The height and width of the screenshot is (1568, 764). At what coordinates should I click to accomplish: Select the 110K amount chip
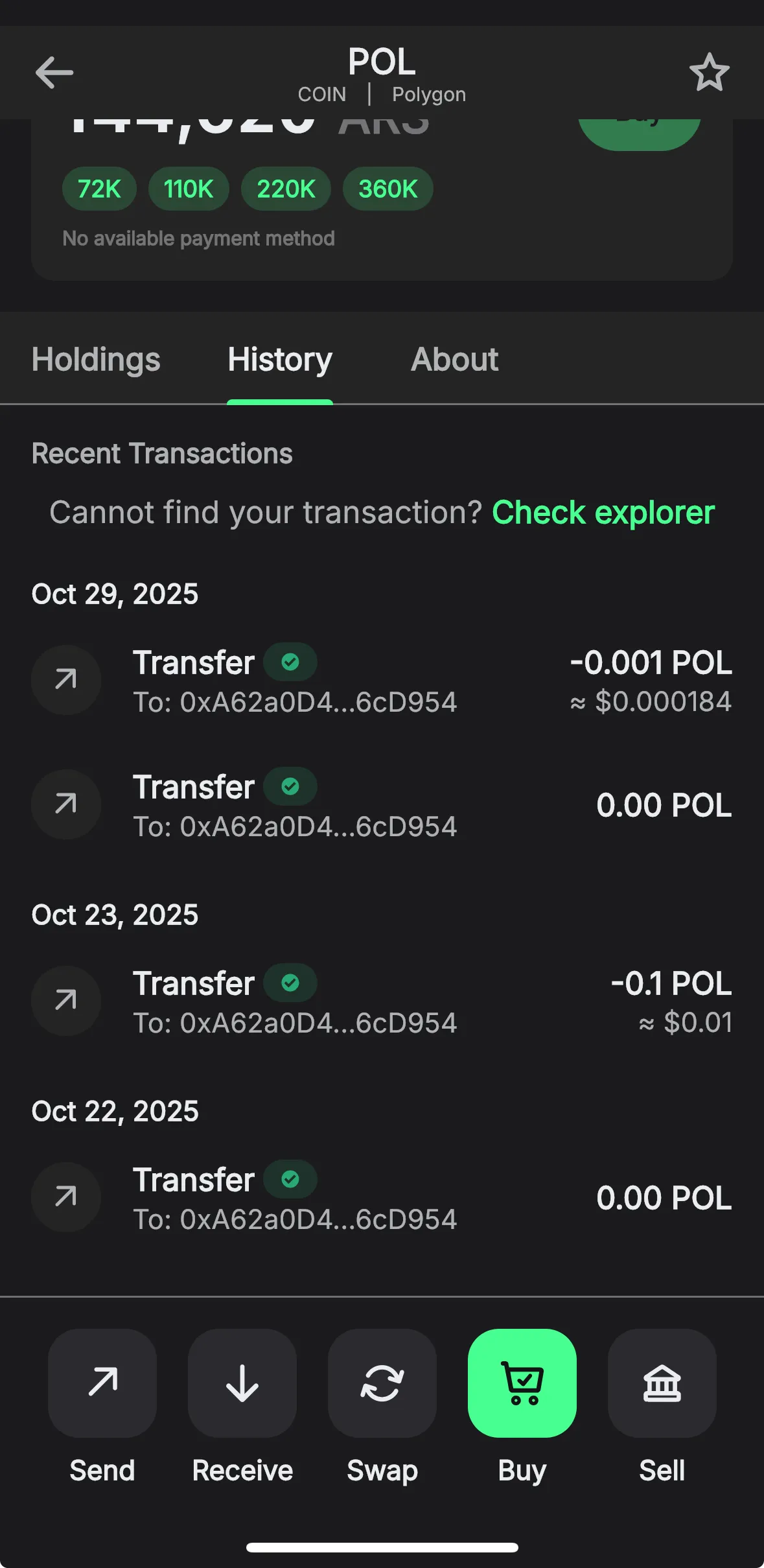click(188, 189)
